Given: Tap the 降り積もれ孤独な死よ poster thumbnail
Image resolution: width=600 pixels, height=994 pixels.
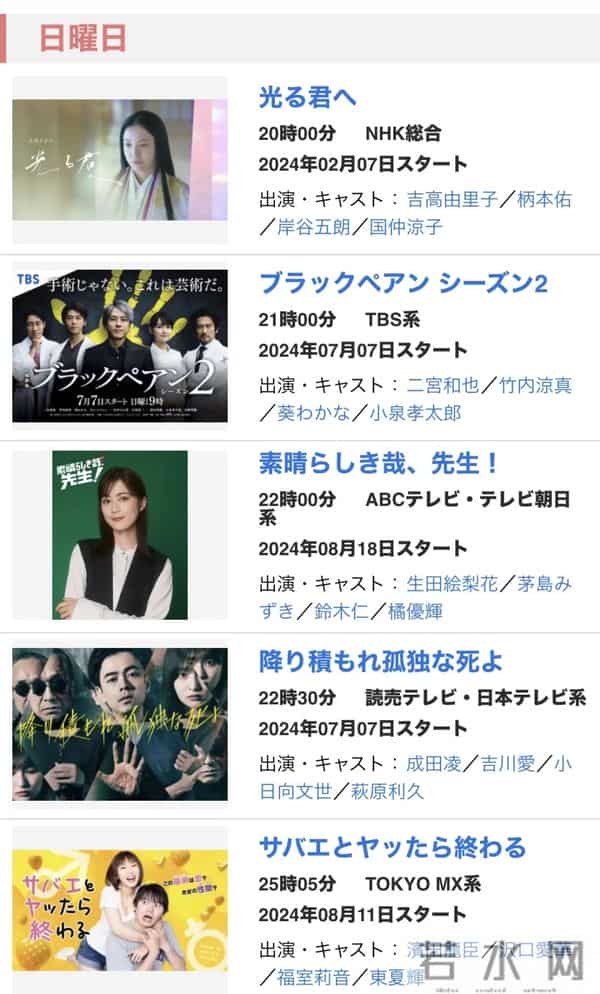Looking at the screenshot, I should pyautogui.click(x=119, y=725).
